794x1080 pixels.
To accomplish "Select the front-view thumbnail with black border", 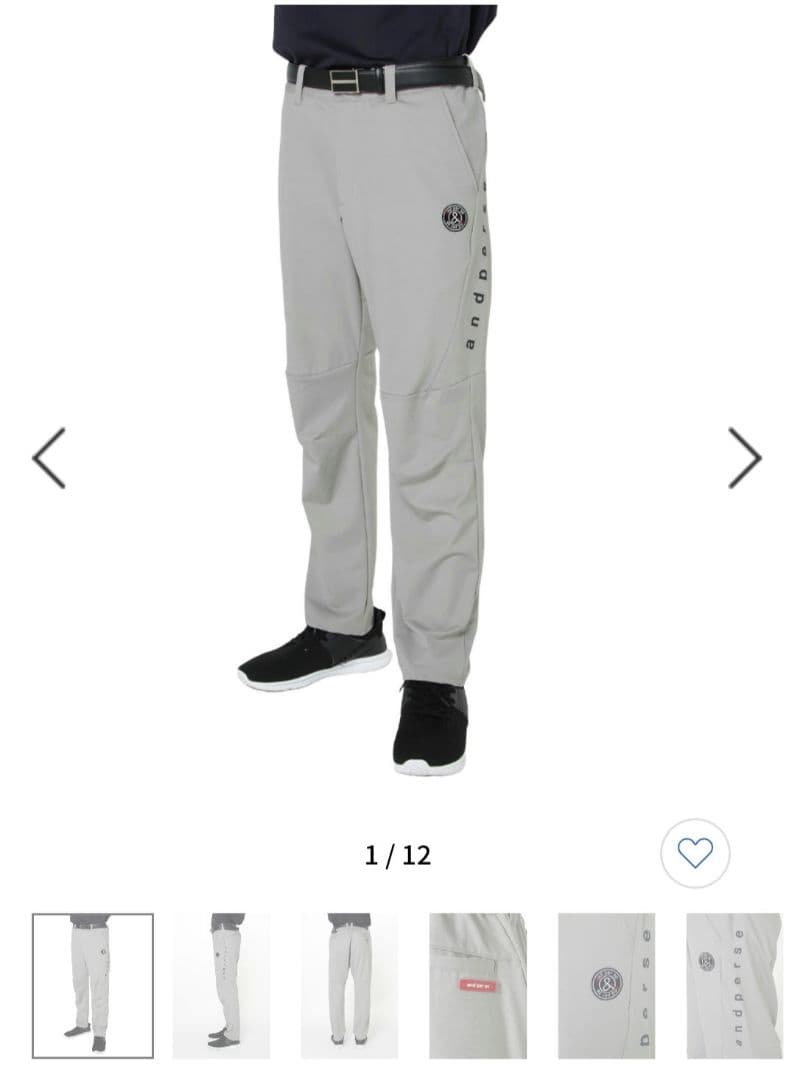I will 93,985.
